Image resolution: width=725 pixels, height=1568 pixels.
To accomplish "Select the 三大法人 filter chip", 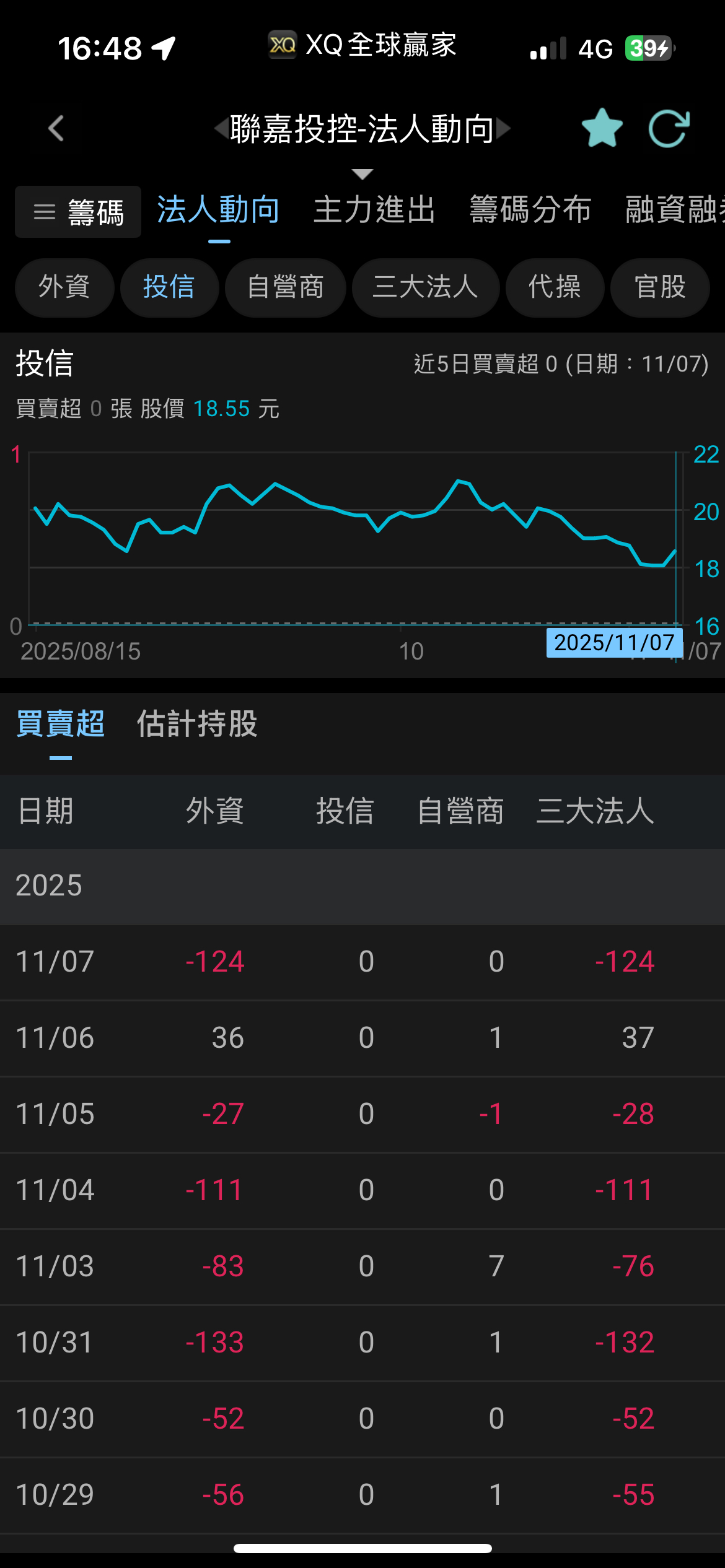I will click(426, 287).
